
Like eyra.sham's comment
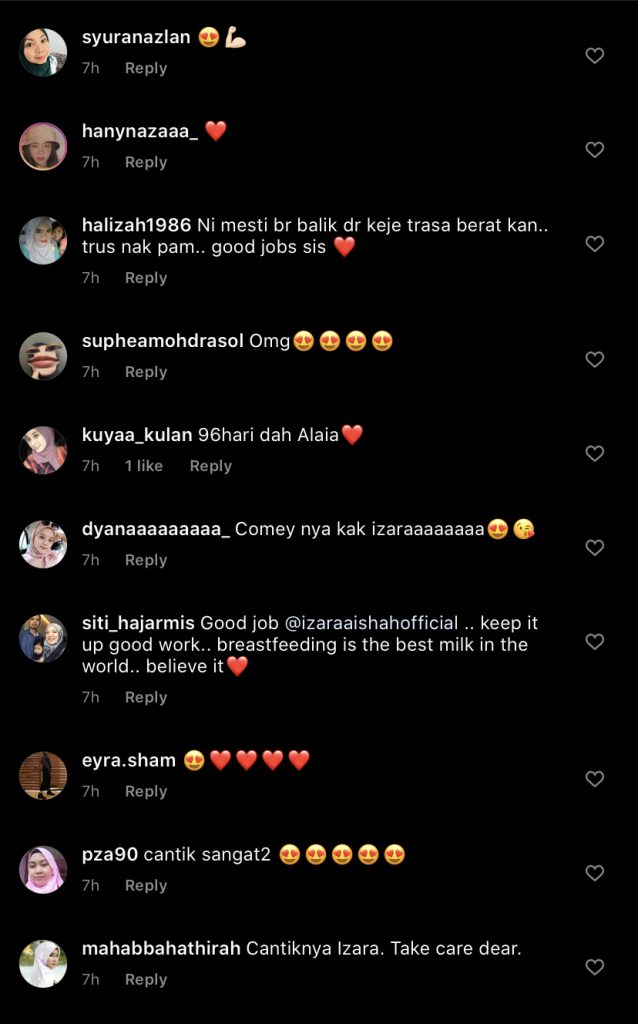pyautogui.click(x=595, y=779)
